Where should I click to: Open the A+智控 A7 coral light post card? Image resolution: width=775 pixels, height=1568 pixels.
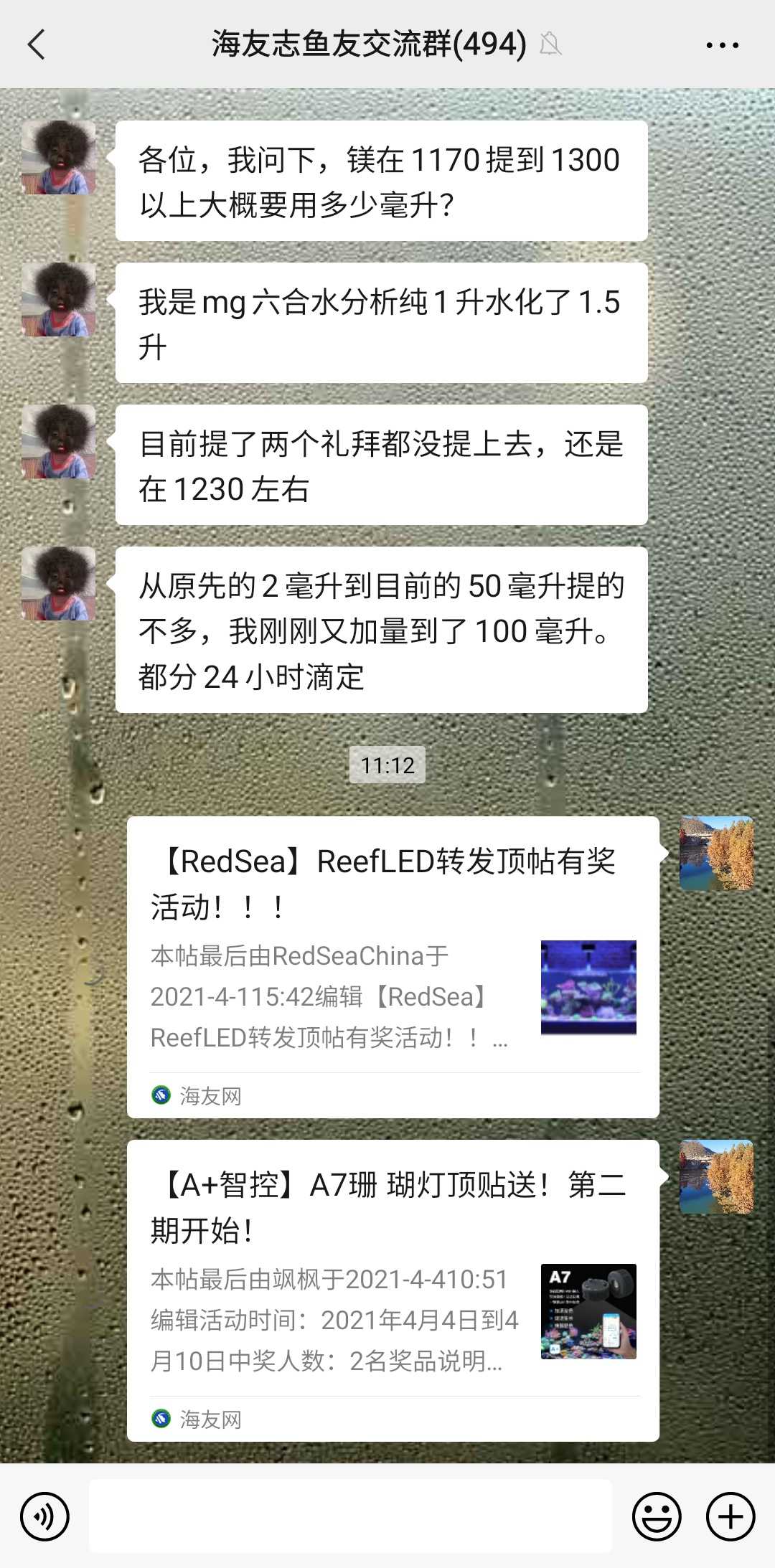(393, 1290)
